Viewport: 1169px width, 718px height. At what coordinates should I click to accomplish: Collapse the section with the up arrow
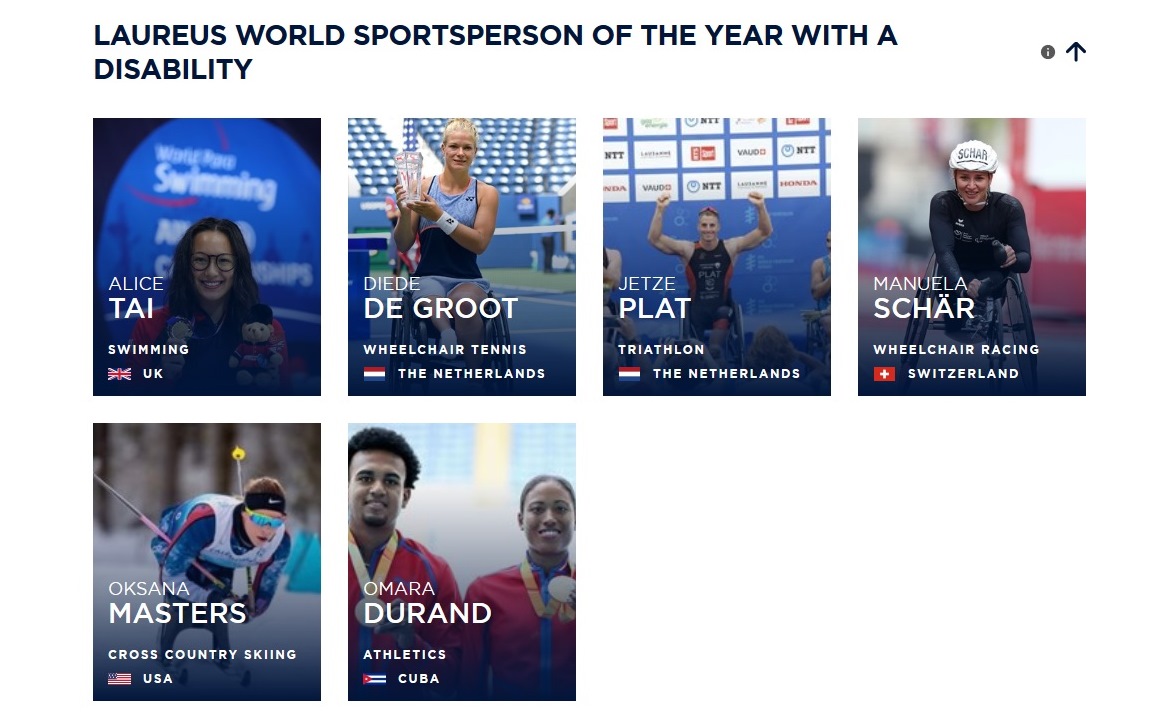pos(1076,52)
